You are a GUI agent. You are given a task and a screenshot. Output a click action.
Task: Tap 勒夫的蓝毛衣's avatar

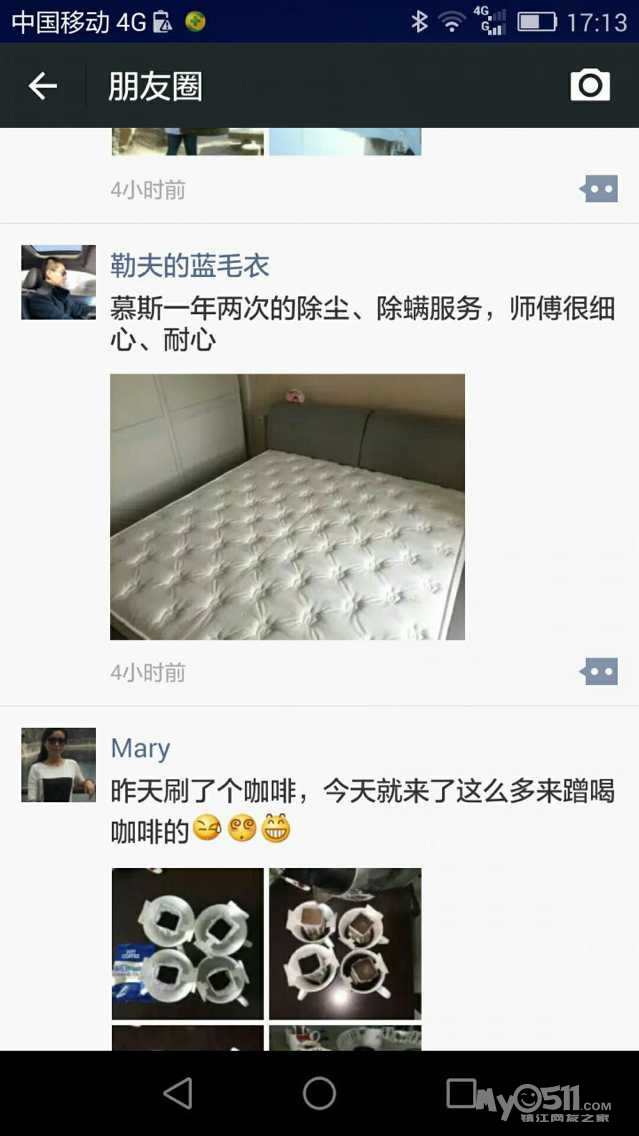[59, 282]
